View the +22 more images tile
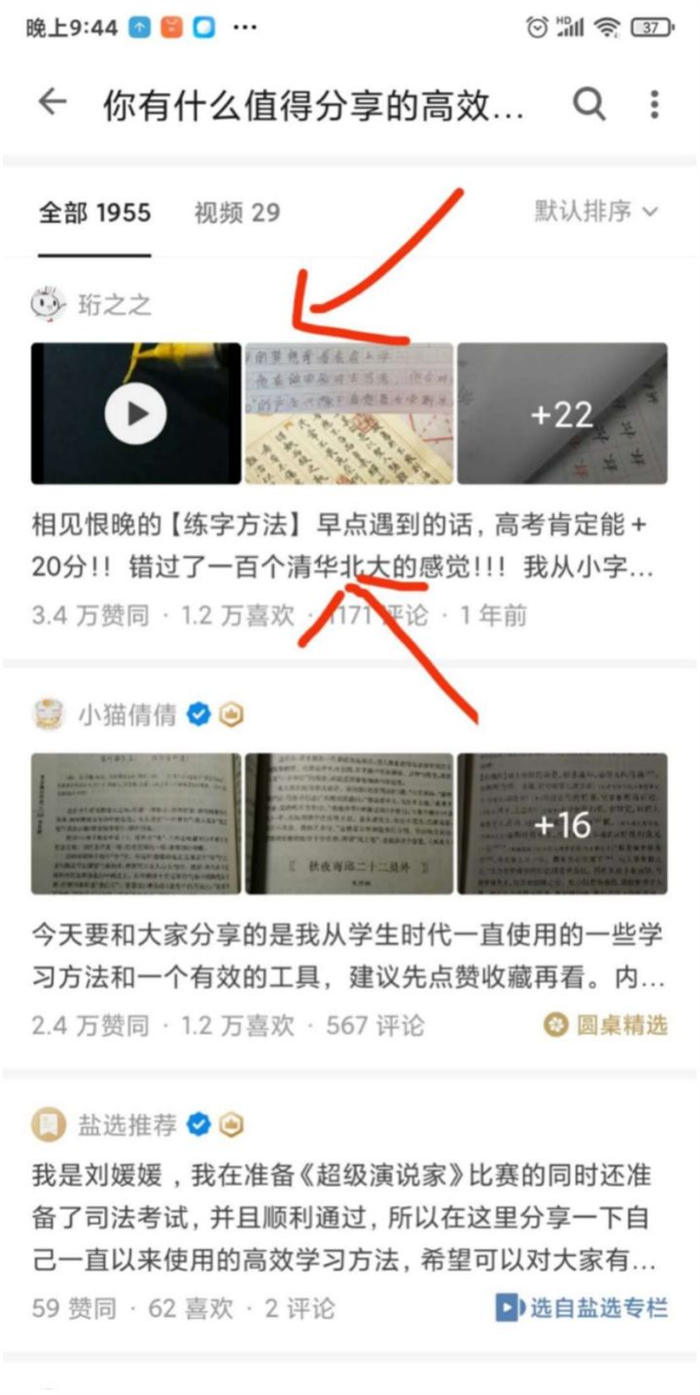This screenshot has height=1395, width=700. click(562, 413)
